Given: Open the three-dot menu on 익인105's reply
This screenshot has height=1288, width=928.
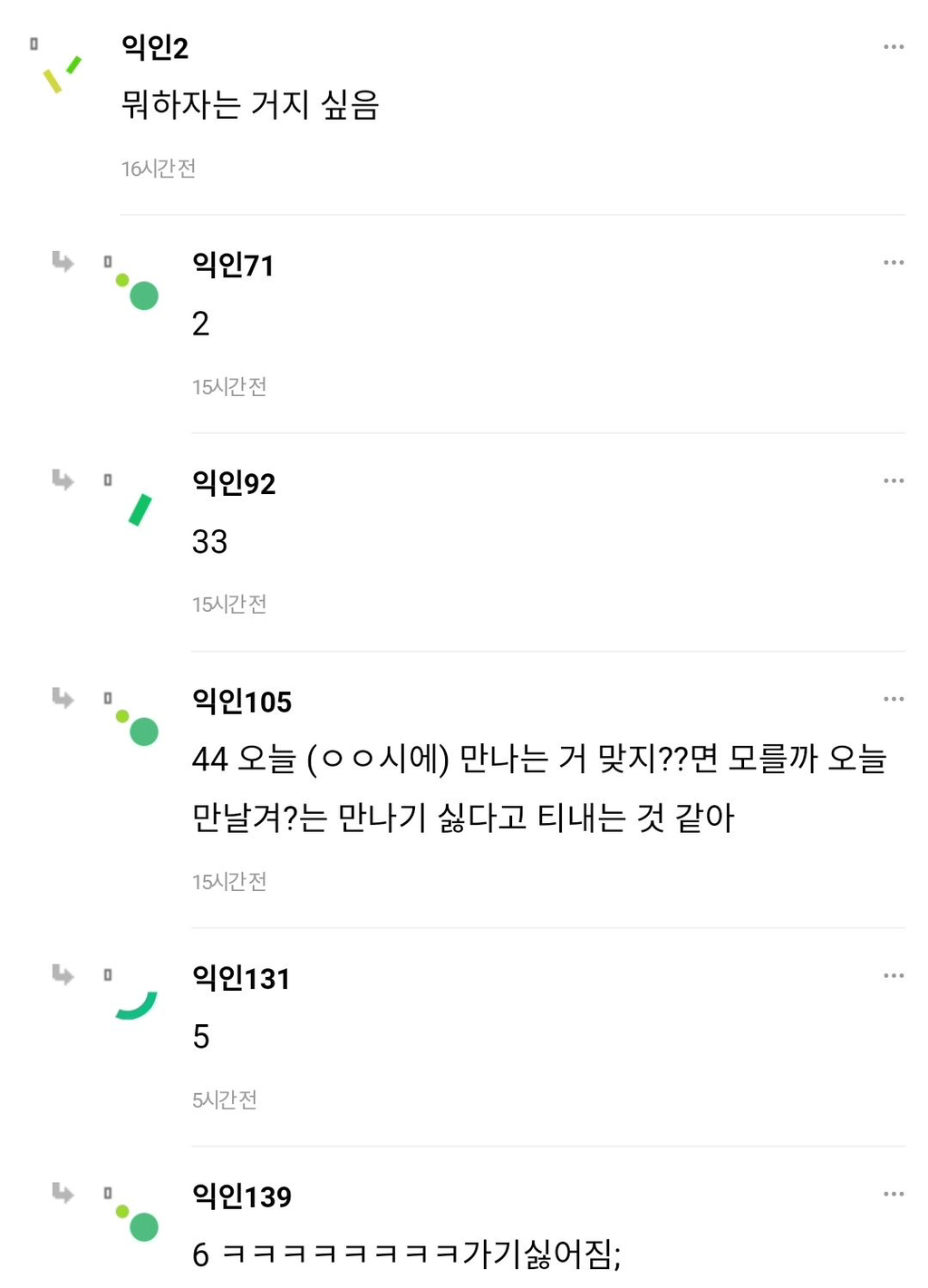Looking at the screenshot, I should (894, 698).
